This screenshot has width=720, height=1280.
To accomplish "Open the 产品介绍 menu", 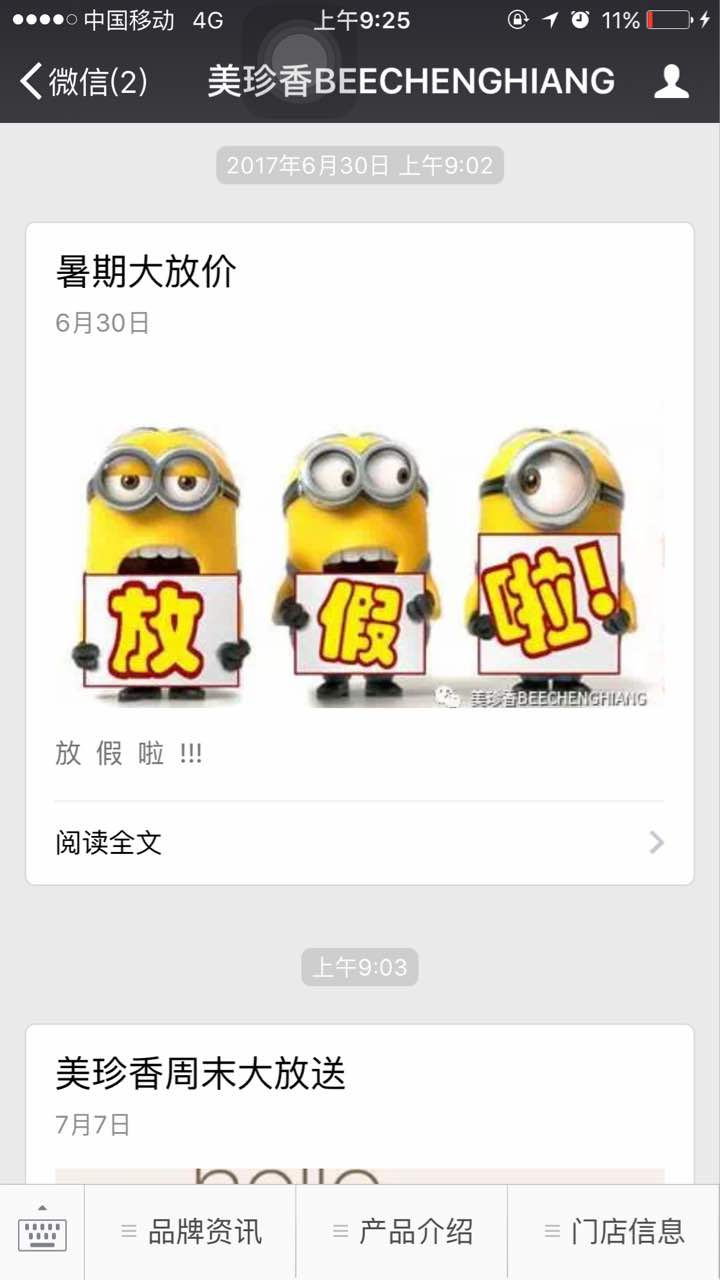I will (402, 1232).
